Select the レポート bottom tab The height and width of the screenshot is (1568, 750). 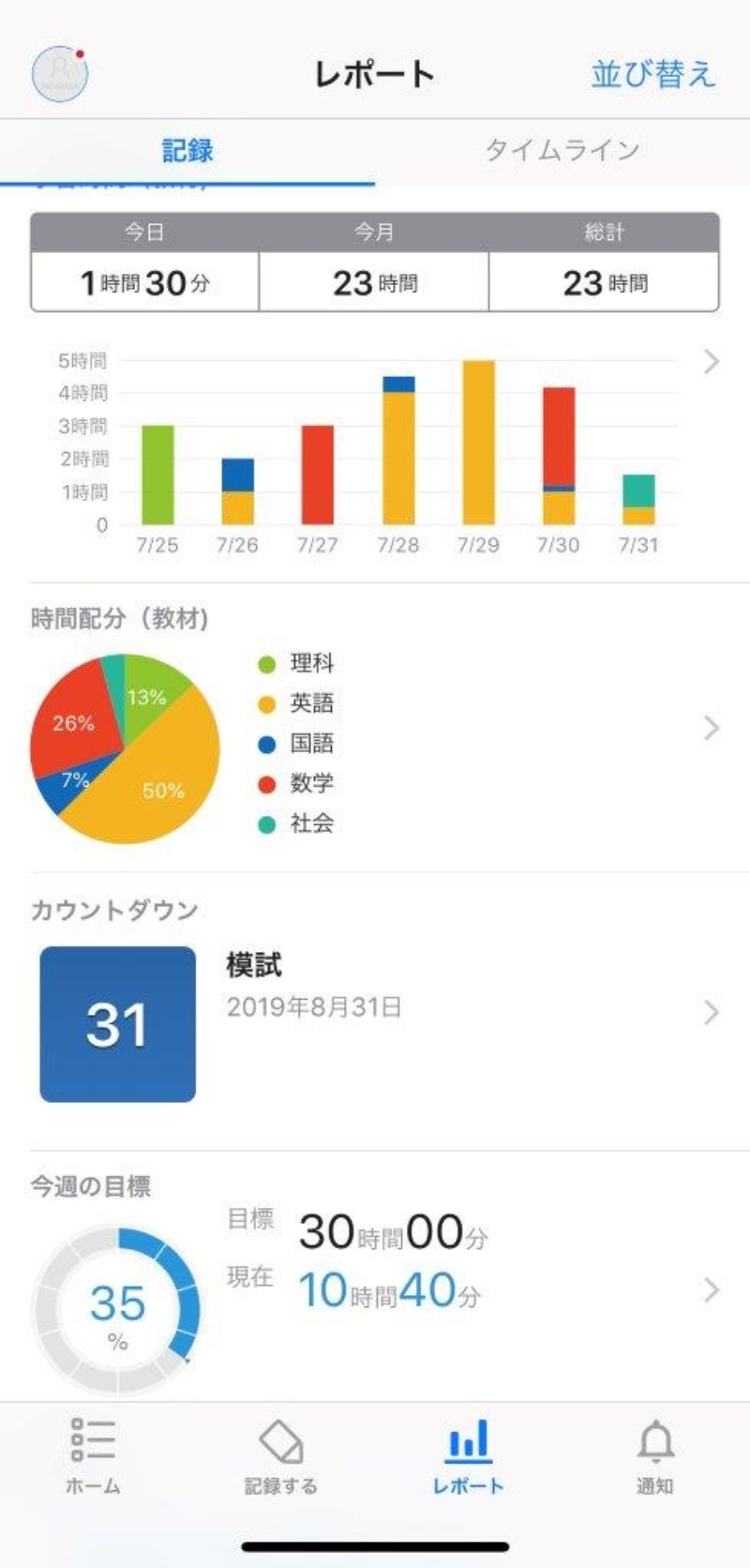tap(468, 1455)
